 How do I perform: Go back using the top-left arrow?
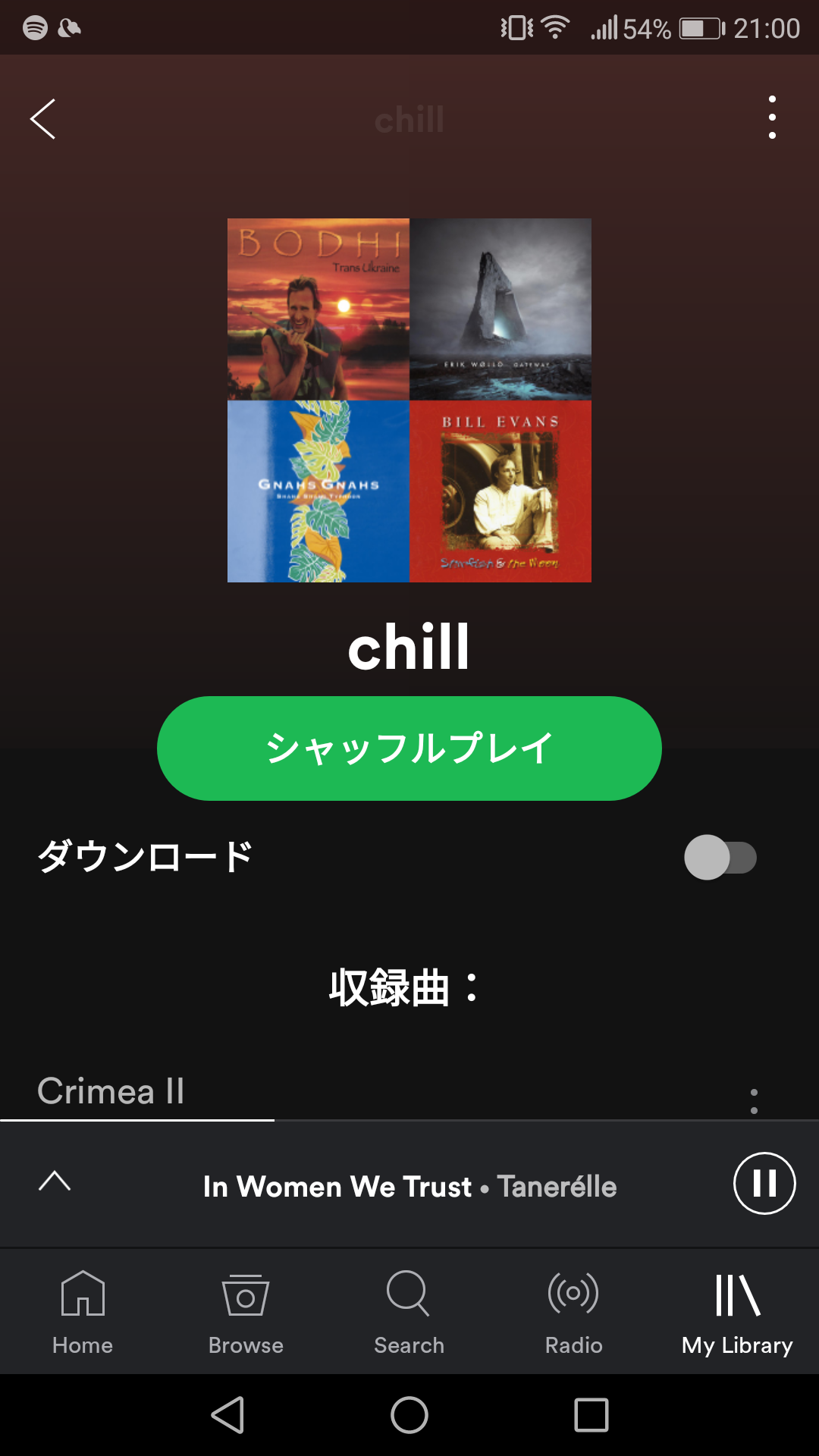43,119
